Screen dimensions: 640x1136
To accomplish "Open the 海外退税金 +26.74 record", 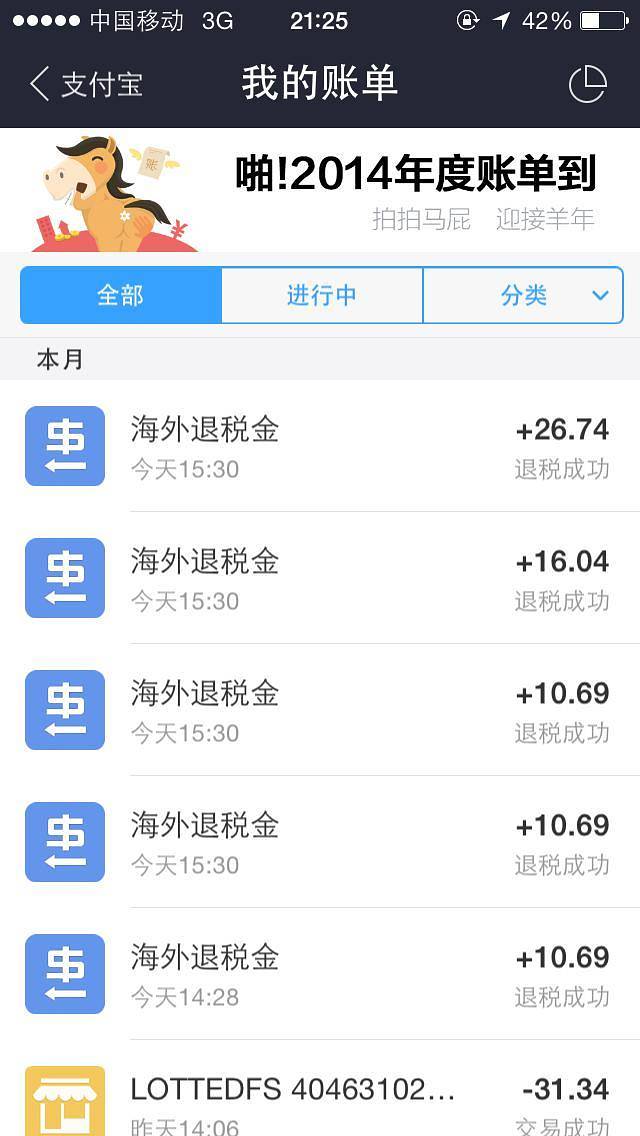I will tap(320, 446).
